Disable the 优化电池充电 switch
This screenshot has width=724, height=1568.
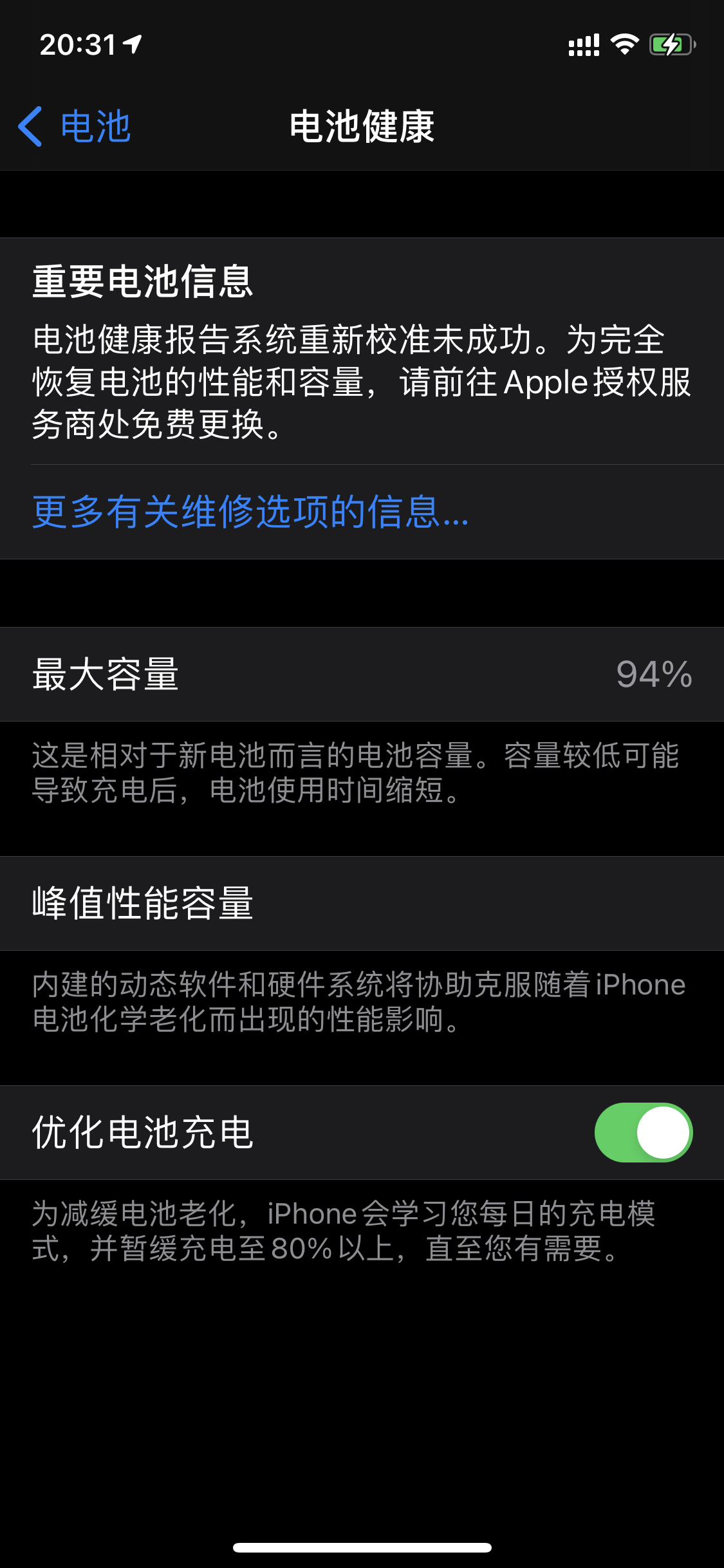point(643,1133)
